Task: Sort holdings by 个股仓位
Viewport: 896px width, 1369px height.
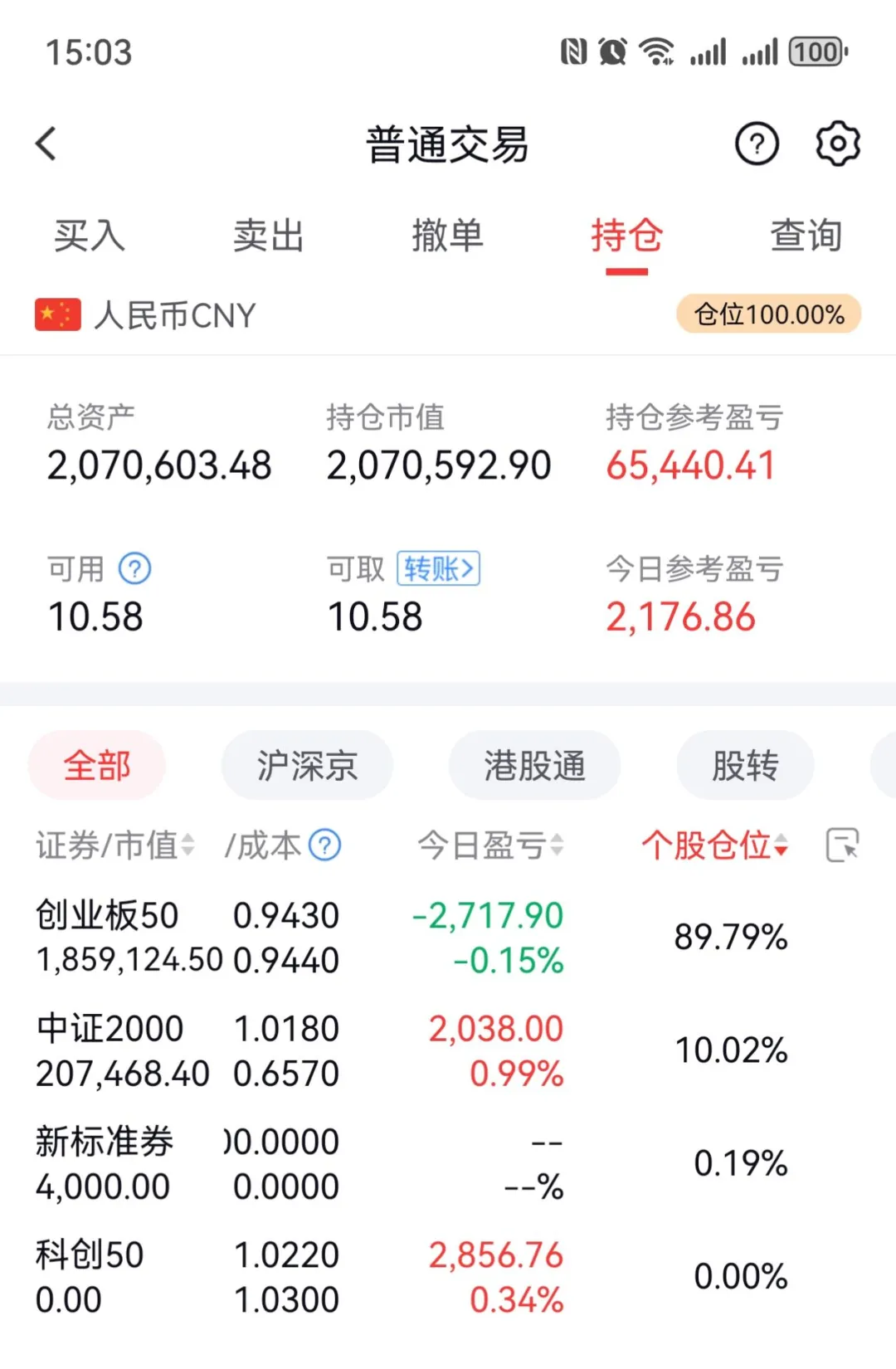Action: pos(712,845)
